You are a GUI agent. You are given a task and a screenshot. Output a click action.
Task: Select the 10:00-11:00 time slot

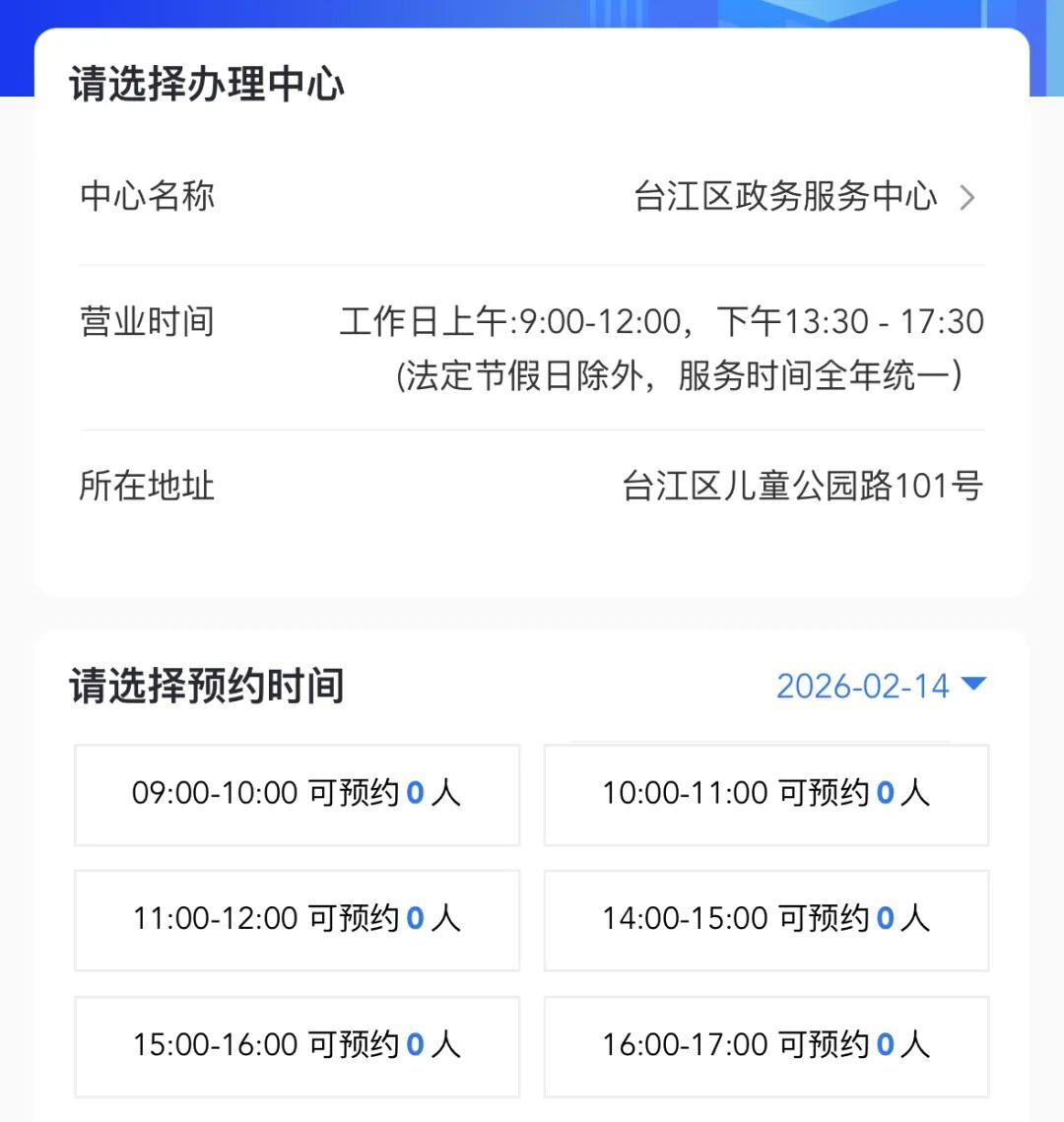pos(766,795)
